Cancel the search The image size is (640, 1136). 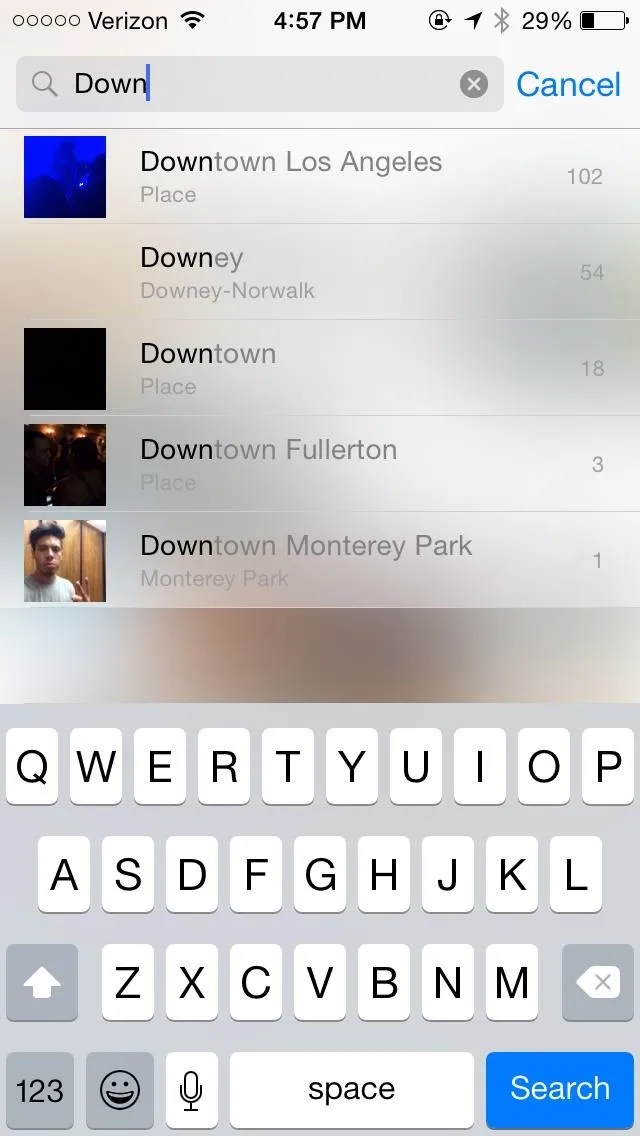click(568, 85)
